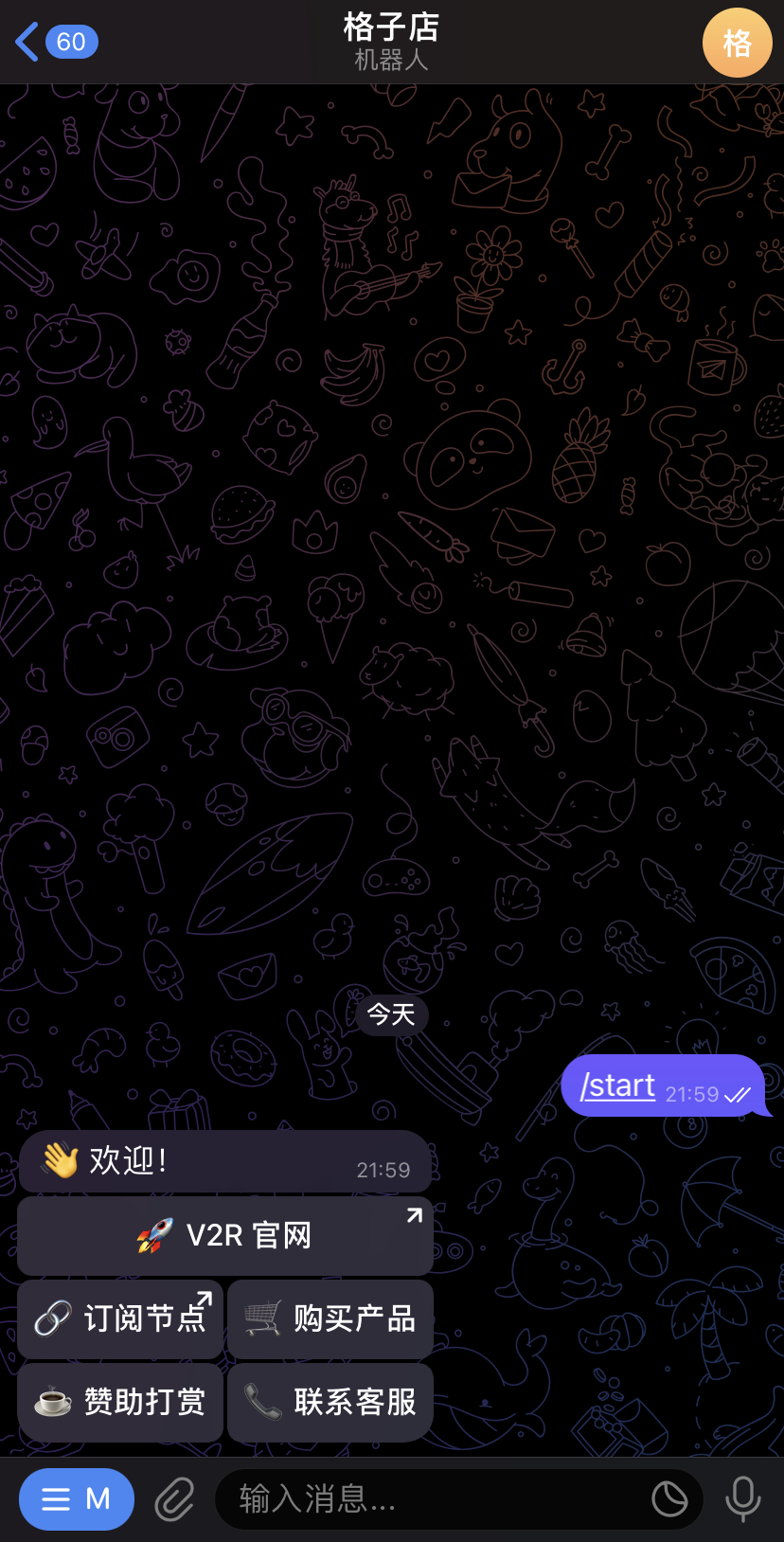Open the self-destruct timer clock icon
The image size is (784, 1542).
pos(670,1499)
